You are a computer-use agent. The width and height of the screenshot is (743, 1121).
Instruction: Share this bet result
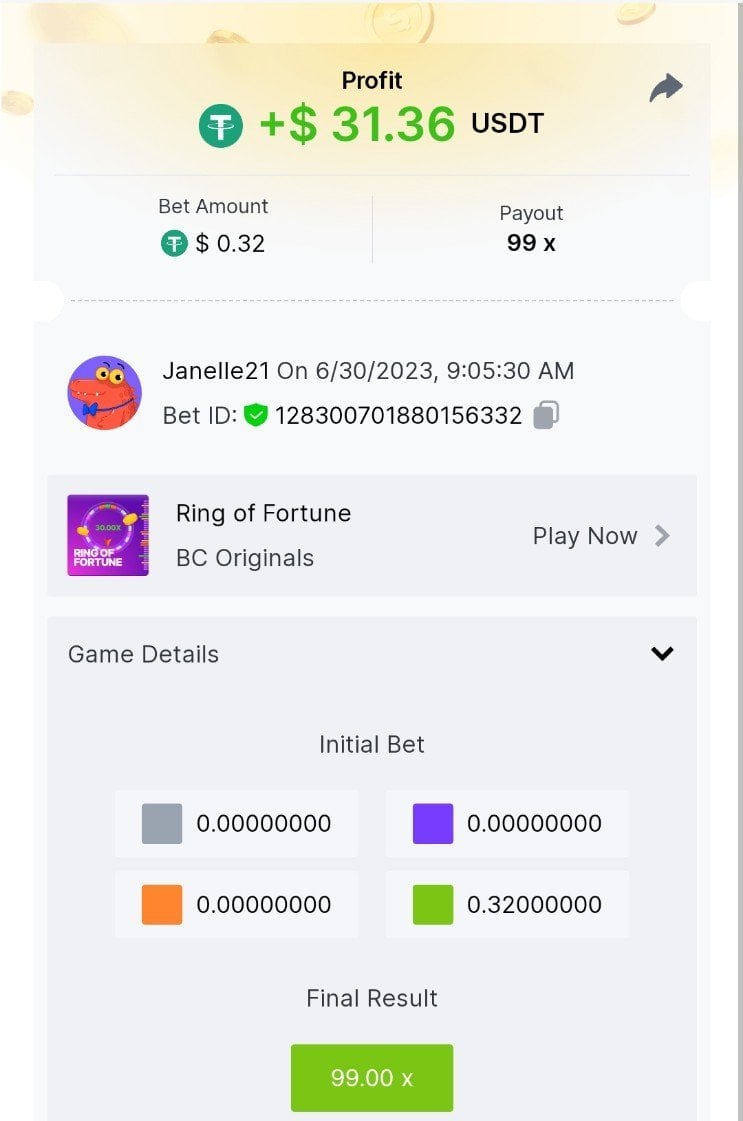pyautogui.click(x=665, y=89)
